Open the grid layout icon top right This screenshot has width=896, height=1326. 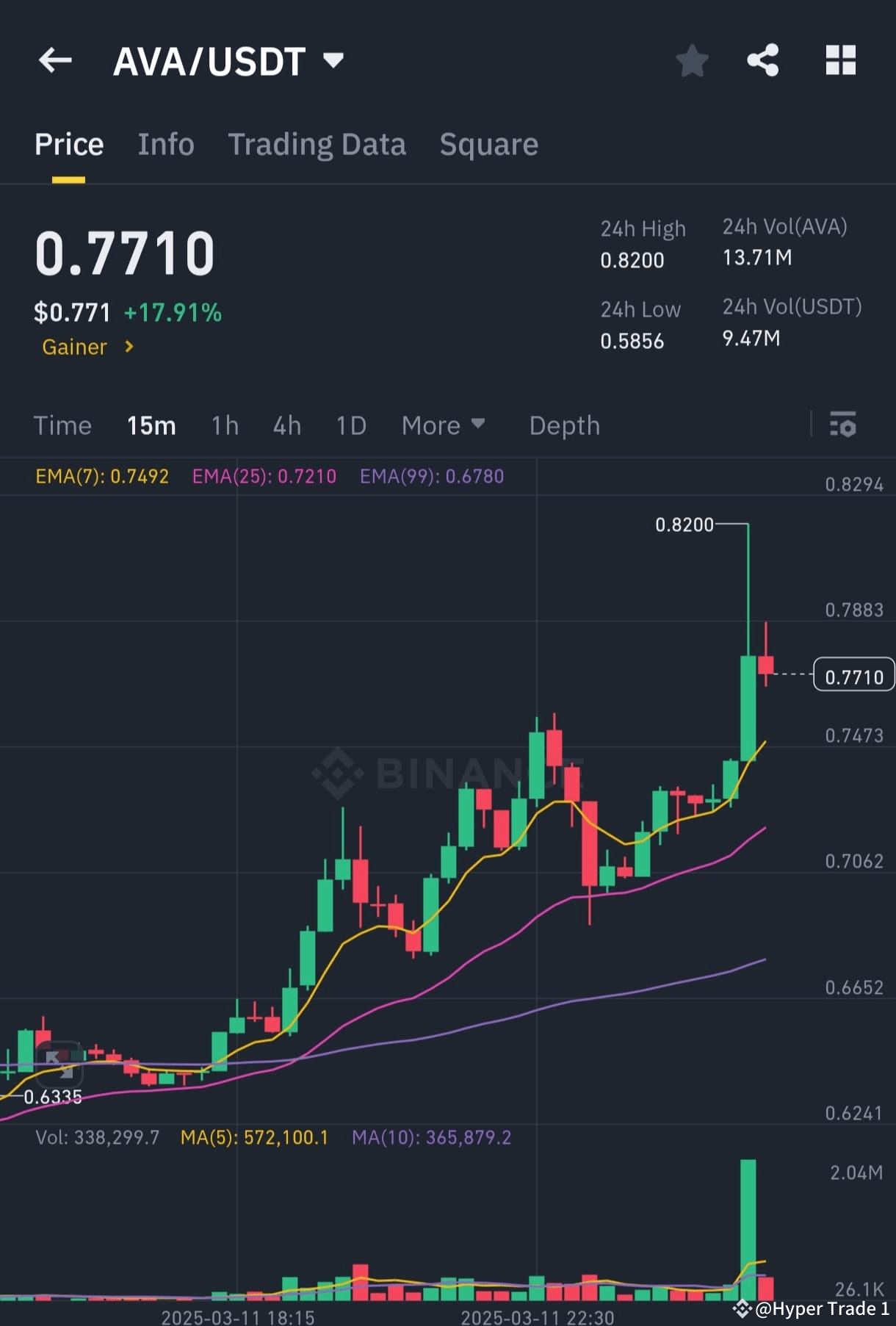(x=840, y=61)
